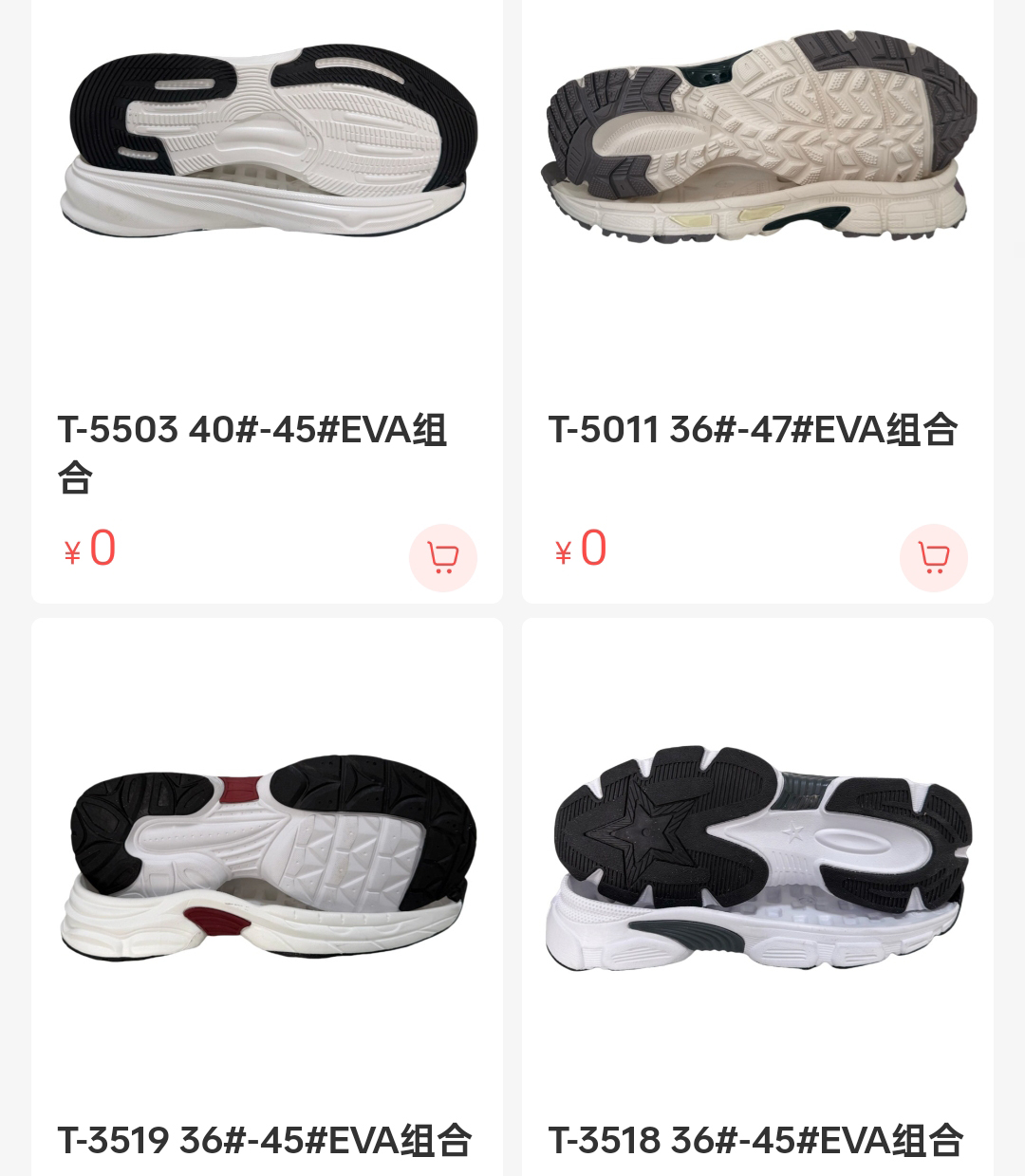
Task: Add T-5011 sole to cart
Action: pyautogui.click(x=933, y=557)
